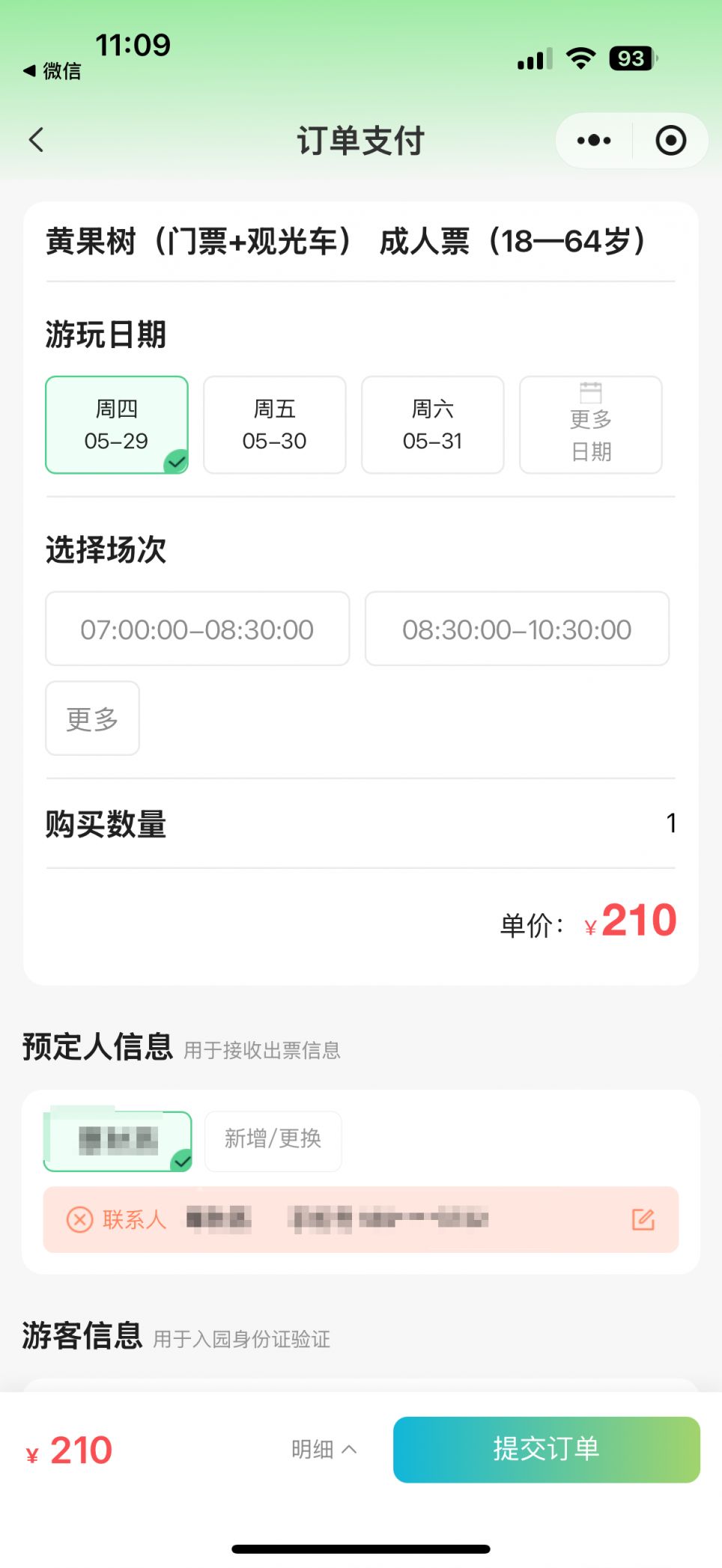Edit the 联系人 contact details
The width and height of the screenshot is (722, 1568).
[643, 1220]
